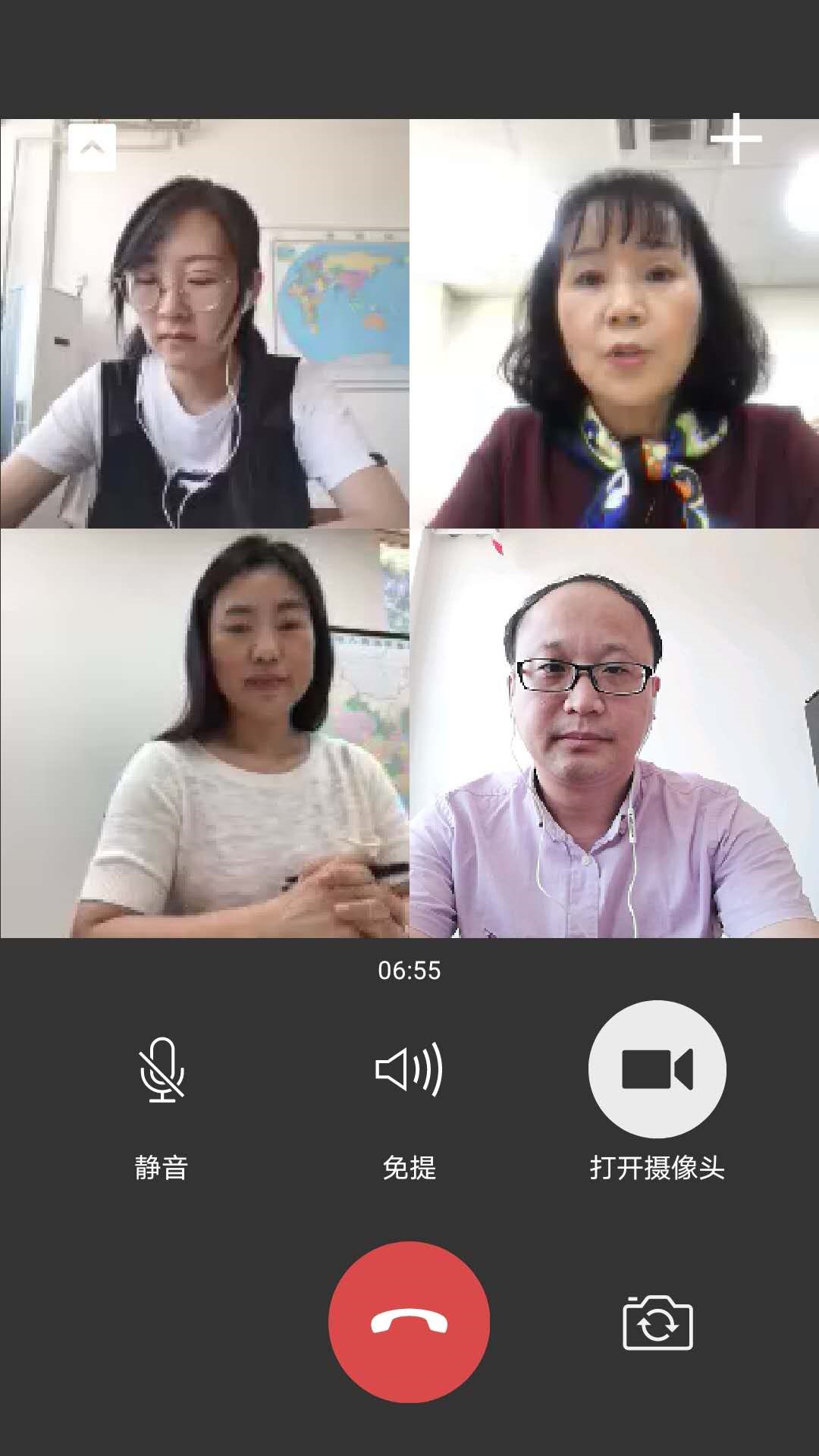This screenshot has height=1456, width=819.
Task: Minimize the call with the collapse arrow
Action: 92,147
